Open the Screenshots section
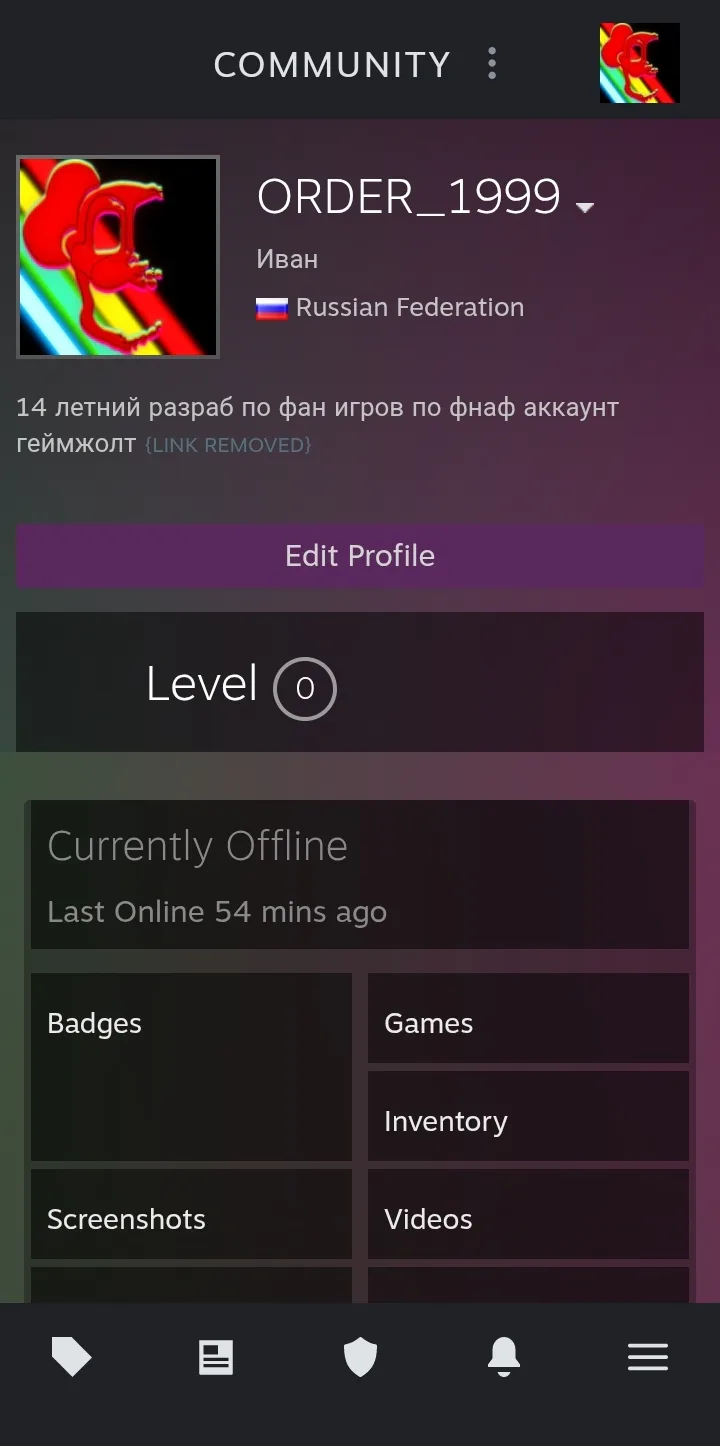This screenshot has height=1446, width=720. pos(191,1214)
